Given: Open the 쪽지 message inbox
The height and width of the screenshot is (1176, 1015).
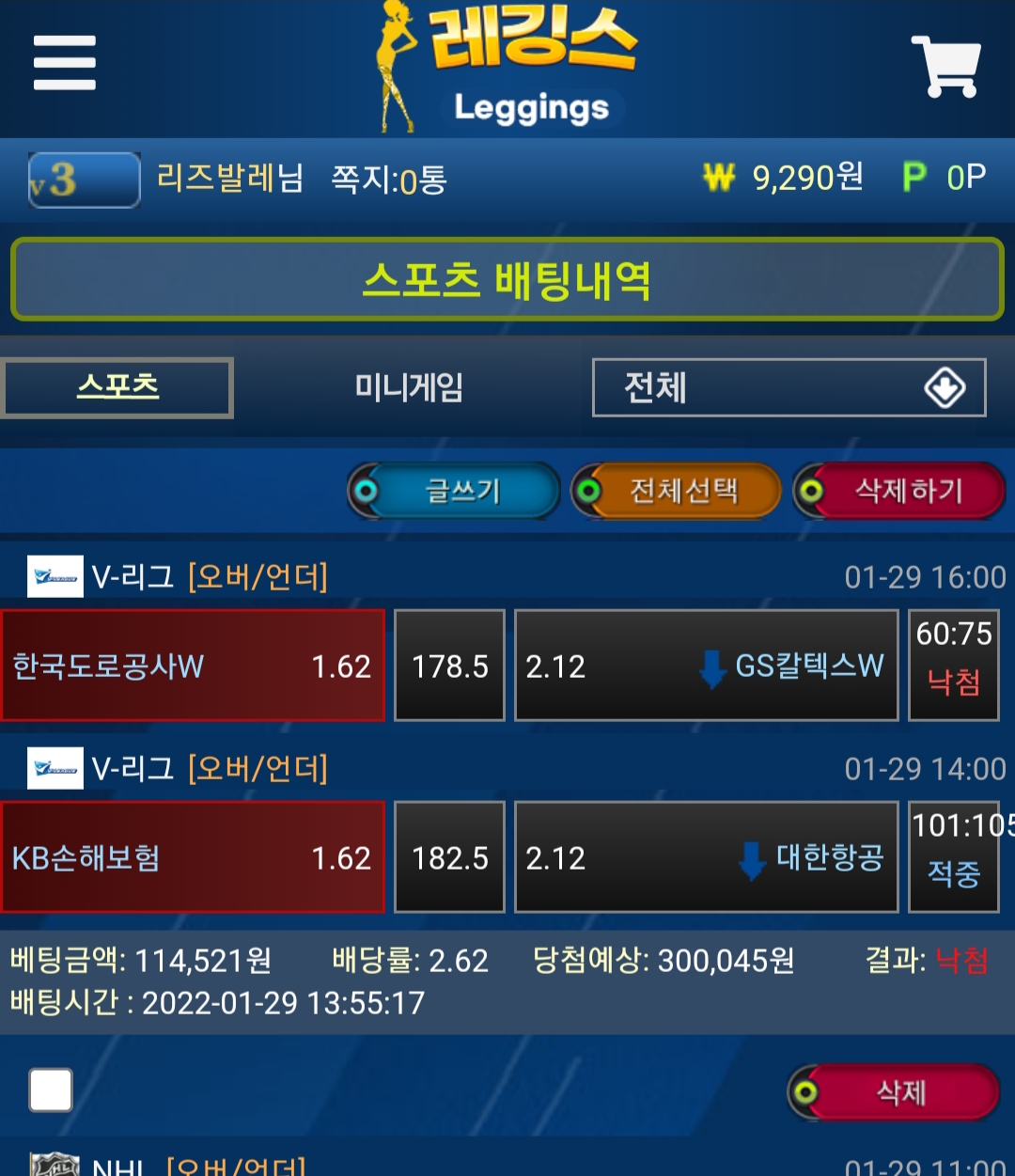Looking at the screenshot, I should click(388, 180).
